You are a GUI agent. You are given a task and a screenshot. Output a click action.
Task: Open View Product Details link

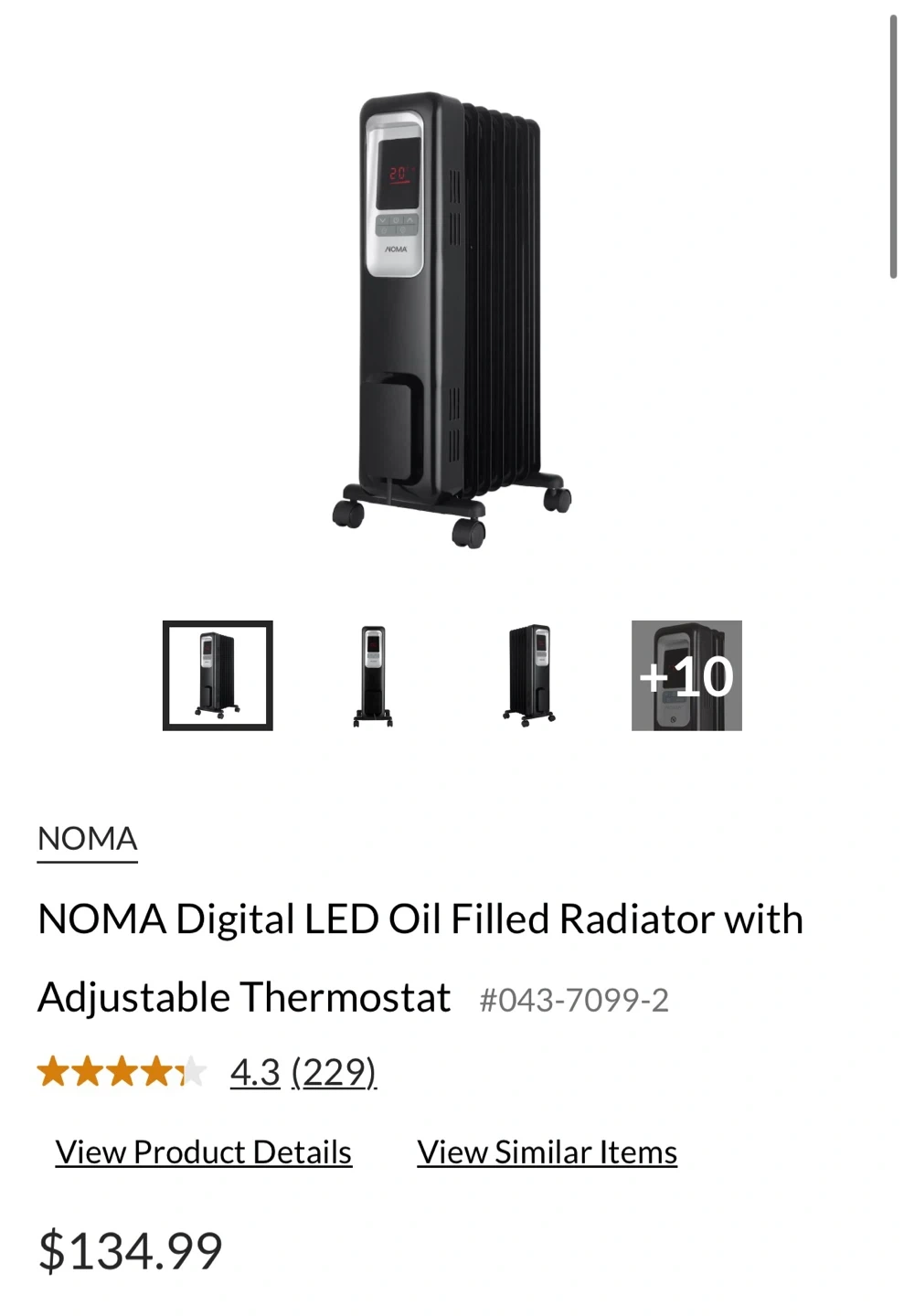(203, 1152)
